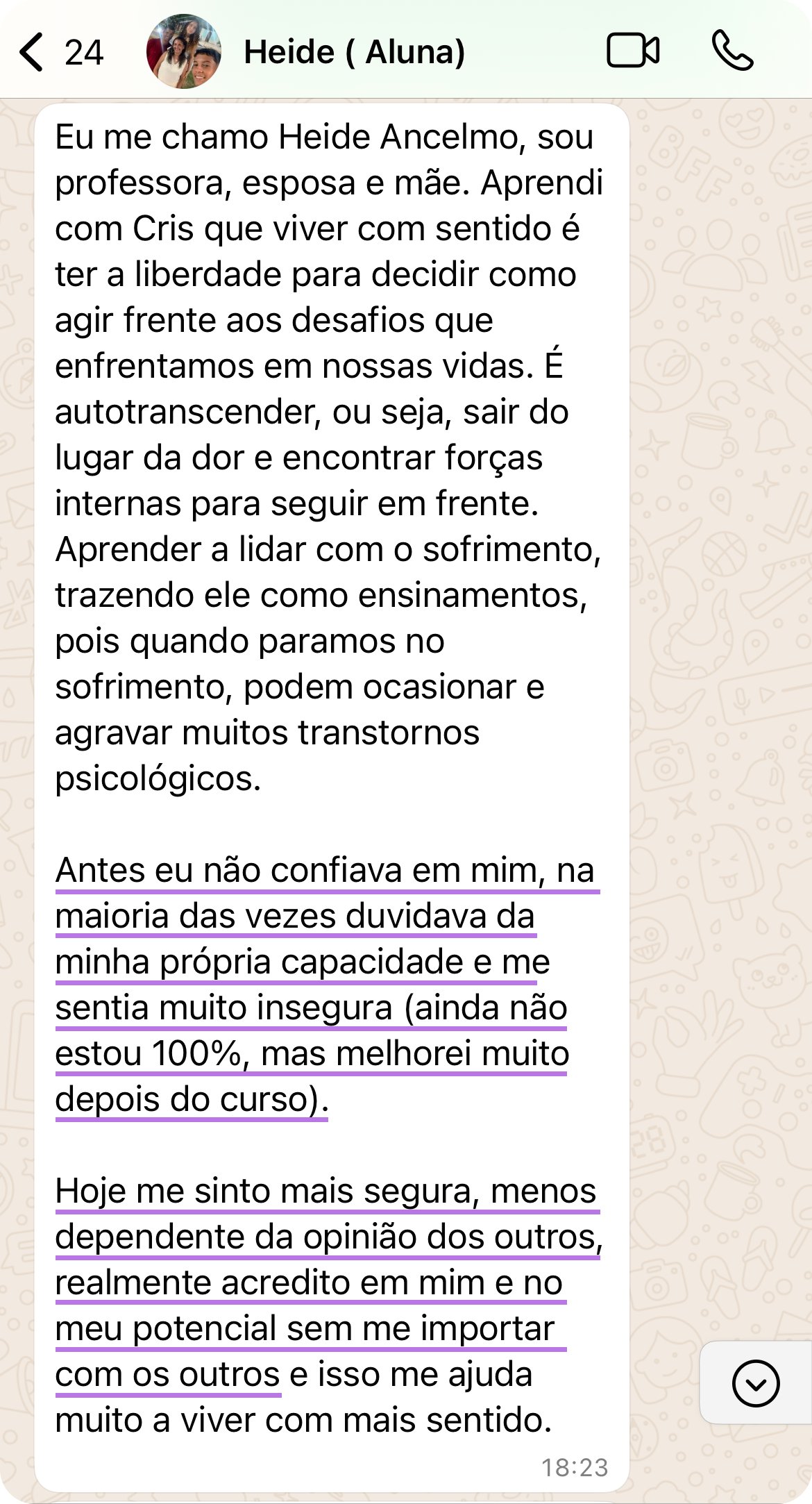Start a video call with Heide
812x1504 pixels.
633,51
